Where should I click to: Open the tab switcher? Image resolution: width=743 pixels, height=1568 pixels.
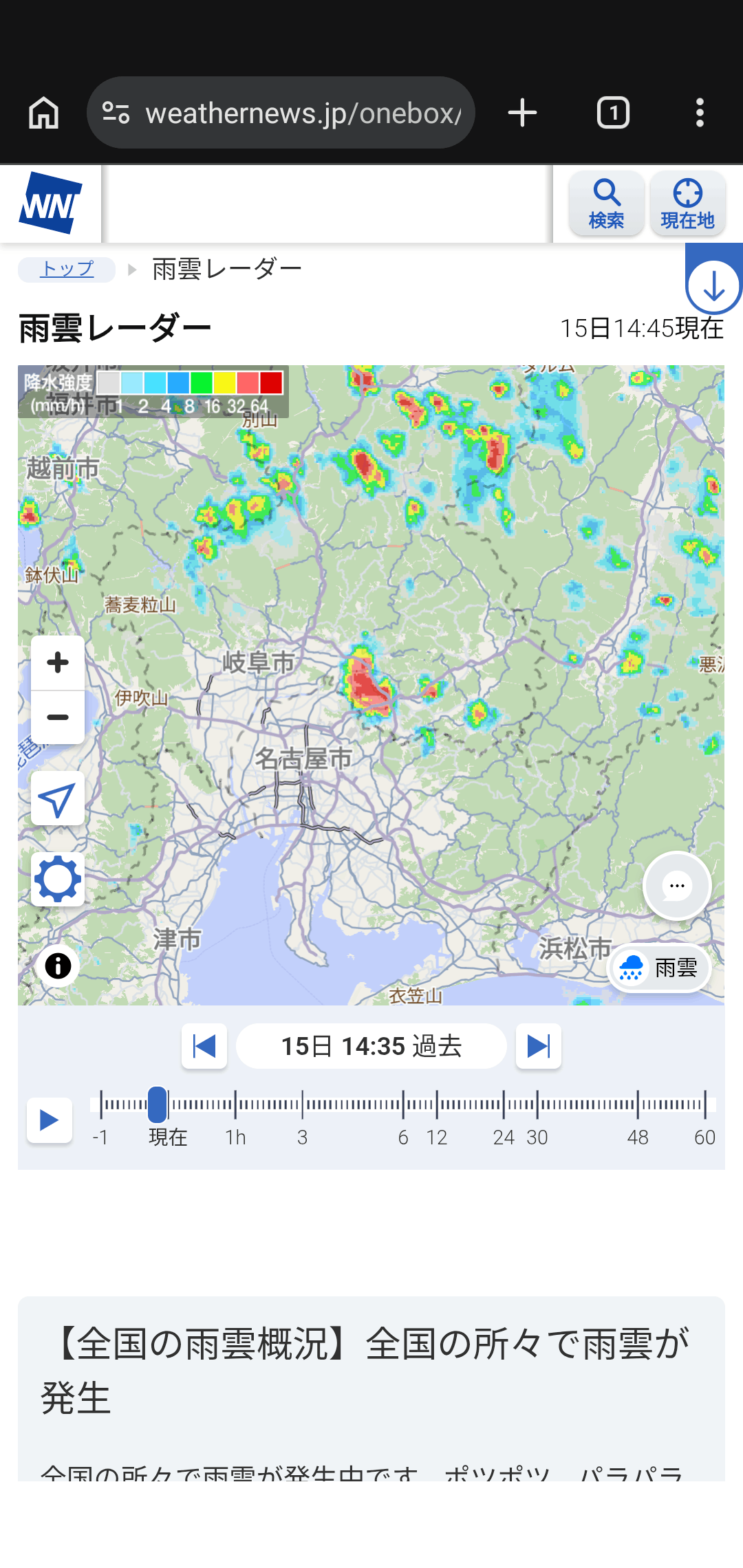pos(613,113)
